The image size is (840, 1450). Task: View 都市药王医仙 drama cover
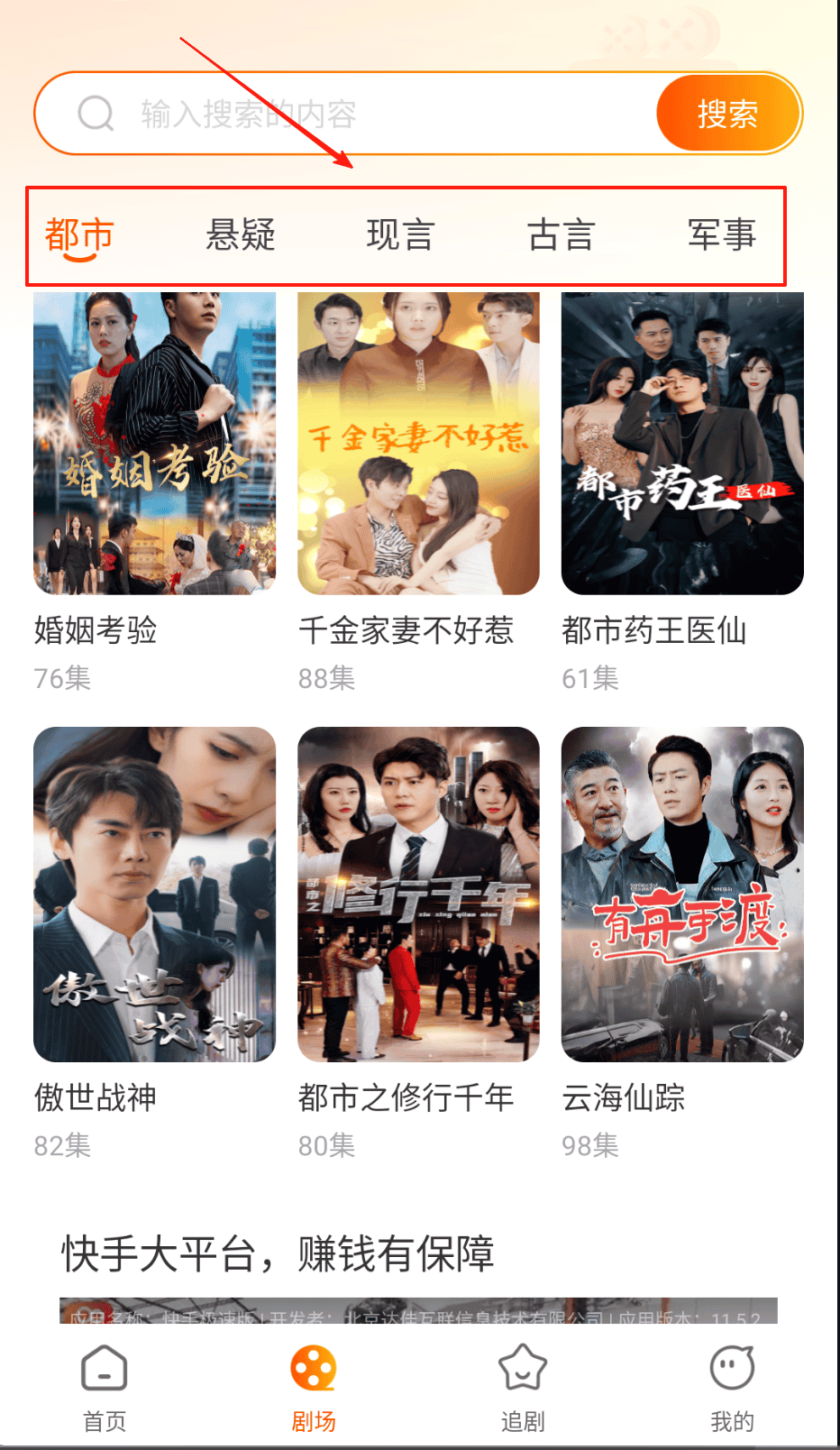[x=681, y=443]
